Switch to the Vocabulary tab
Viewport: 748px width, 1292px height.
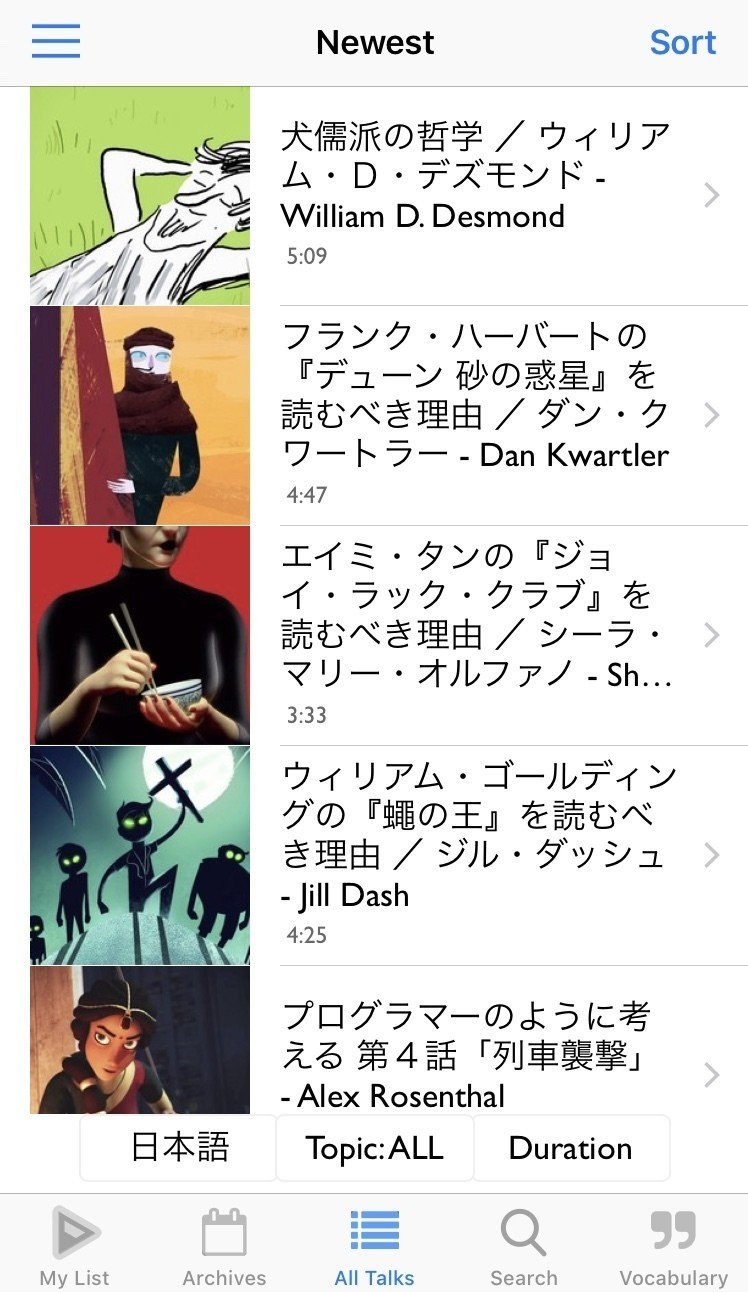[673, 1245]
